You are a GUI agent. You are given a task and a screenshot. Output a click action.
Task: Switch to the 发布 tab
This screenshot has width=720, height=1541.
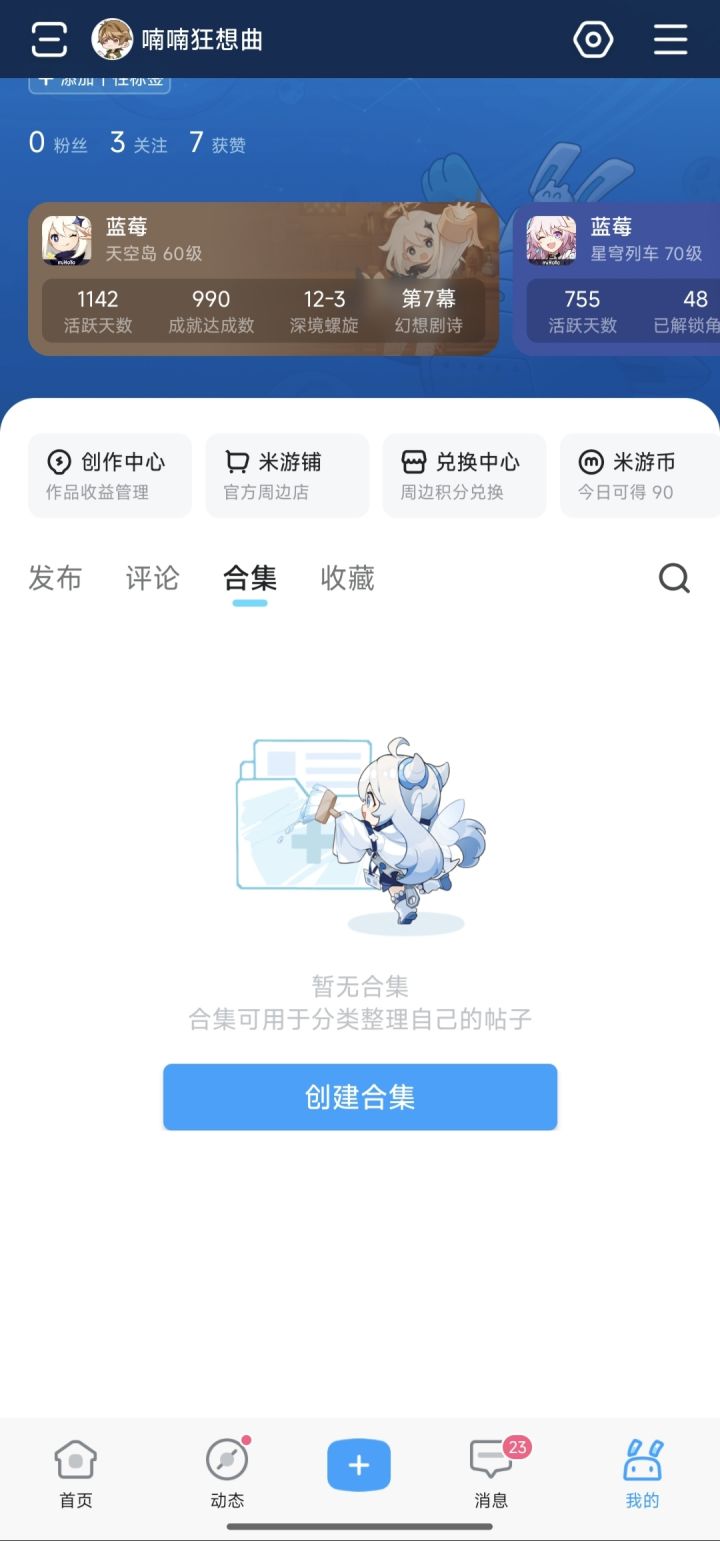[55, 578]
